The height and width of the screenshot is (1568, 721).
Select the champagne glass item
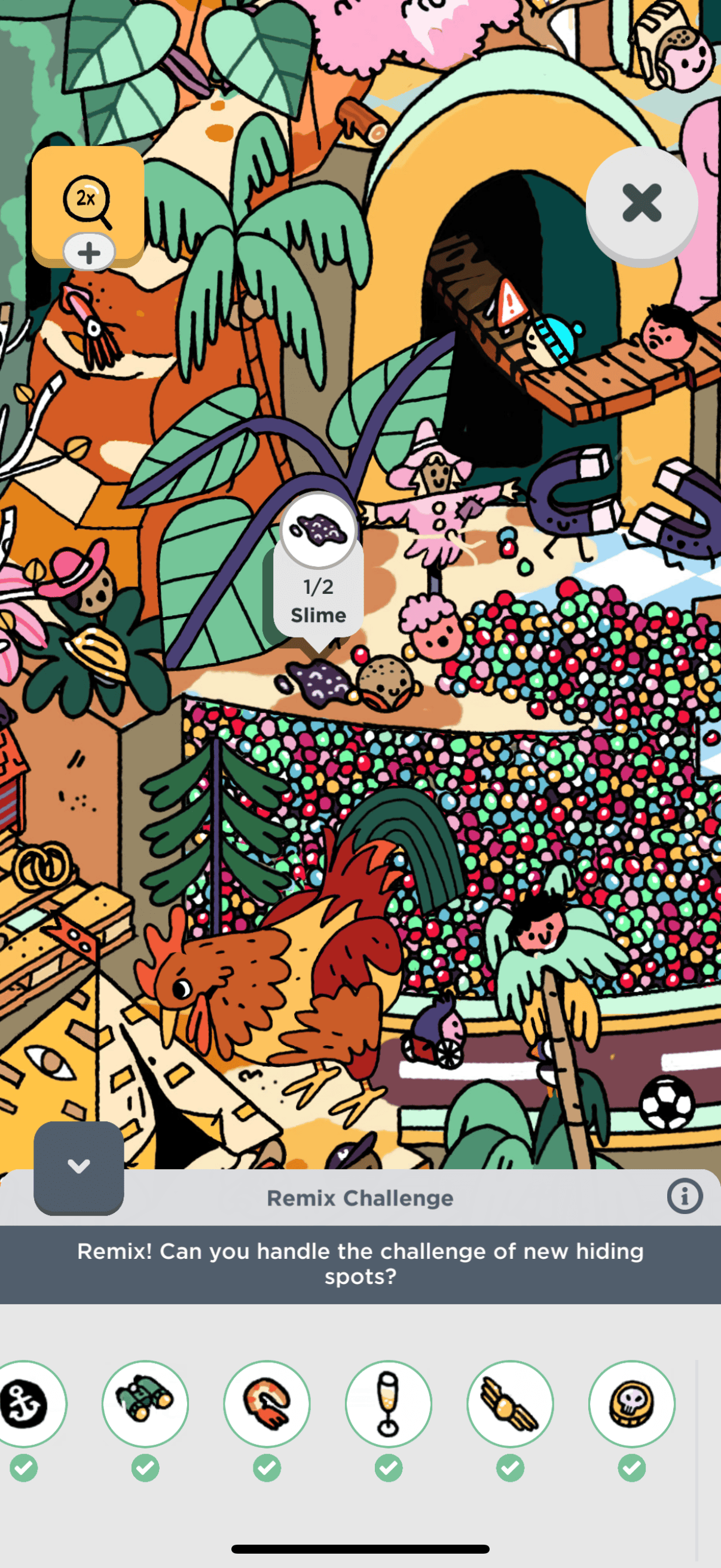tap(388, 1403)
